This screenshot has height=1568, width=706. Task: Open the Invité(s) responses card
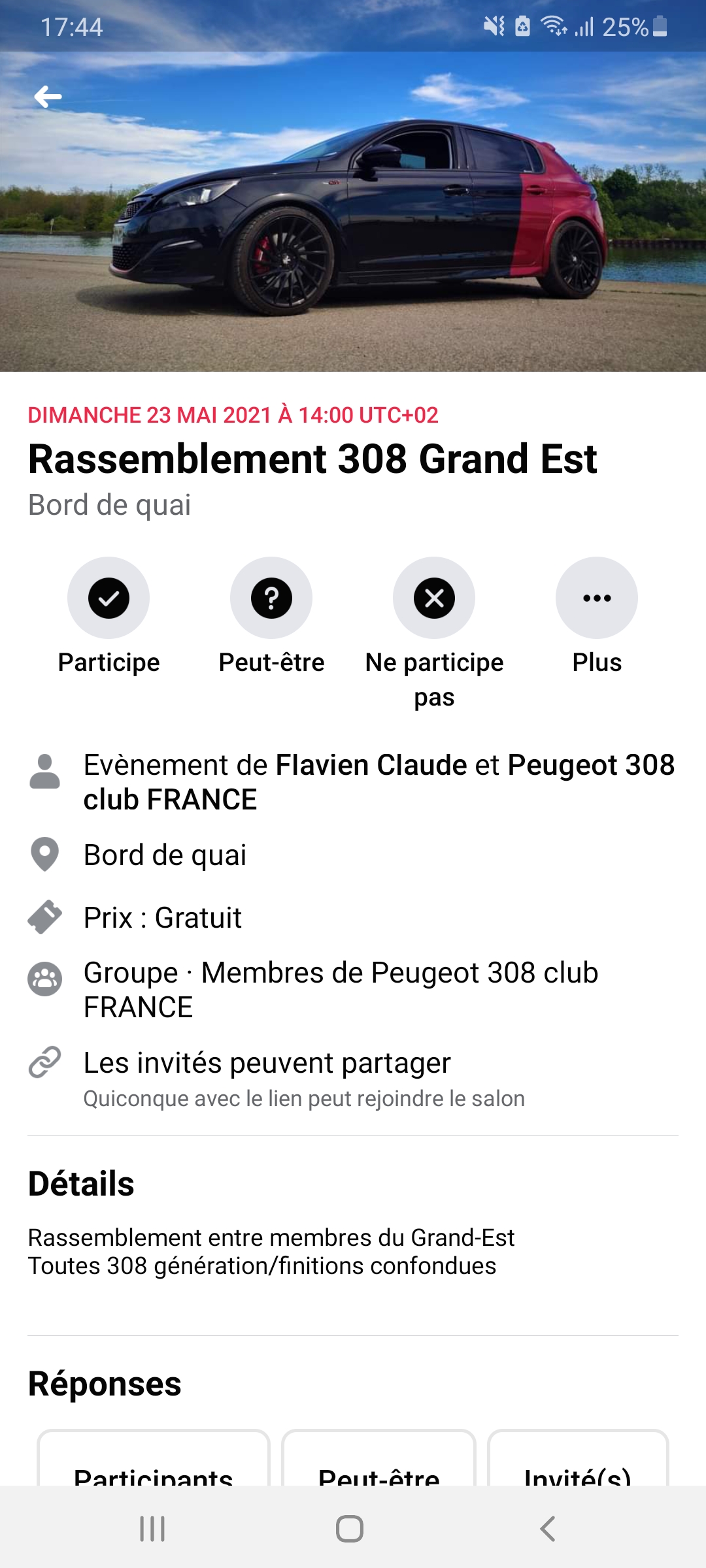coord(578,1463)
